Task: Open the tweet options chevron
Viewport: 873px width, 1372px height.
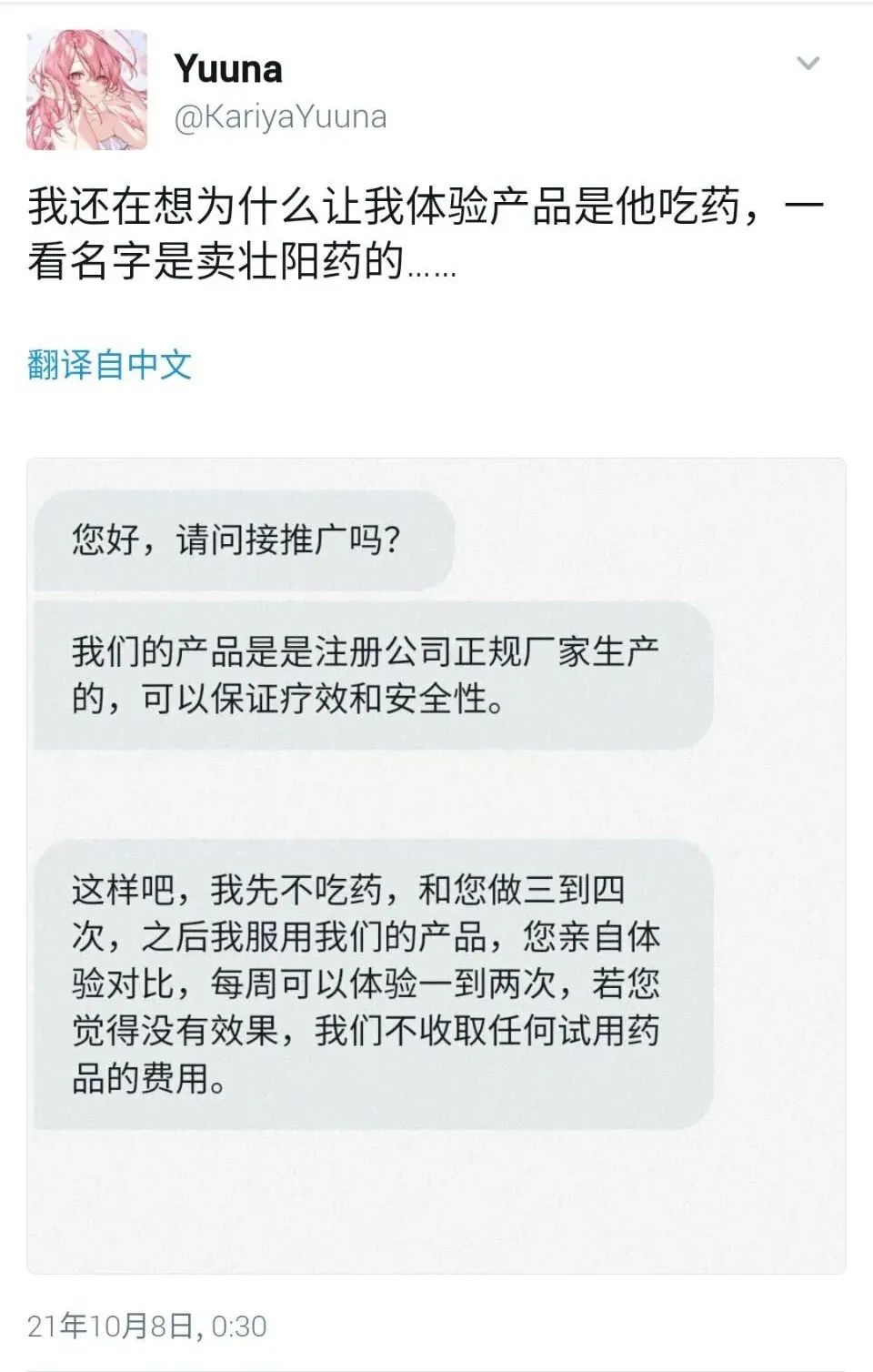Action: pos(808,64)
